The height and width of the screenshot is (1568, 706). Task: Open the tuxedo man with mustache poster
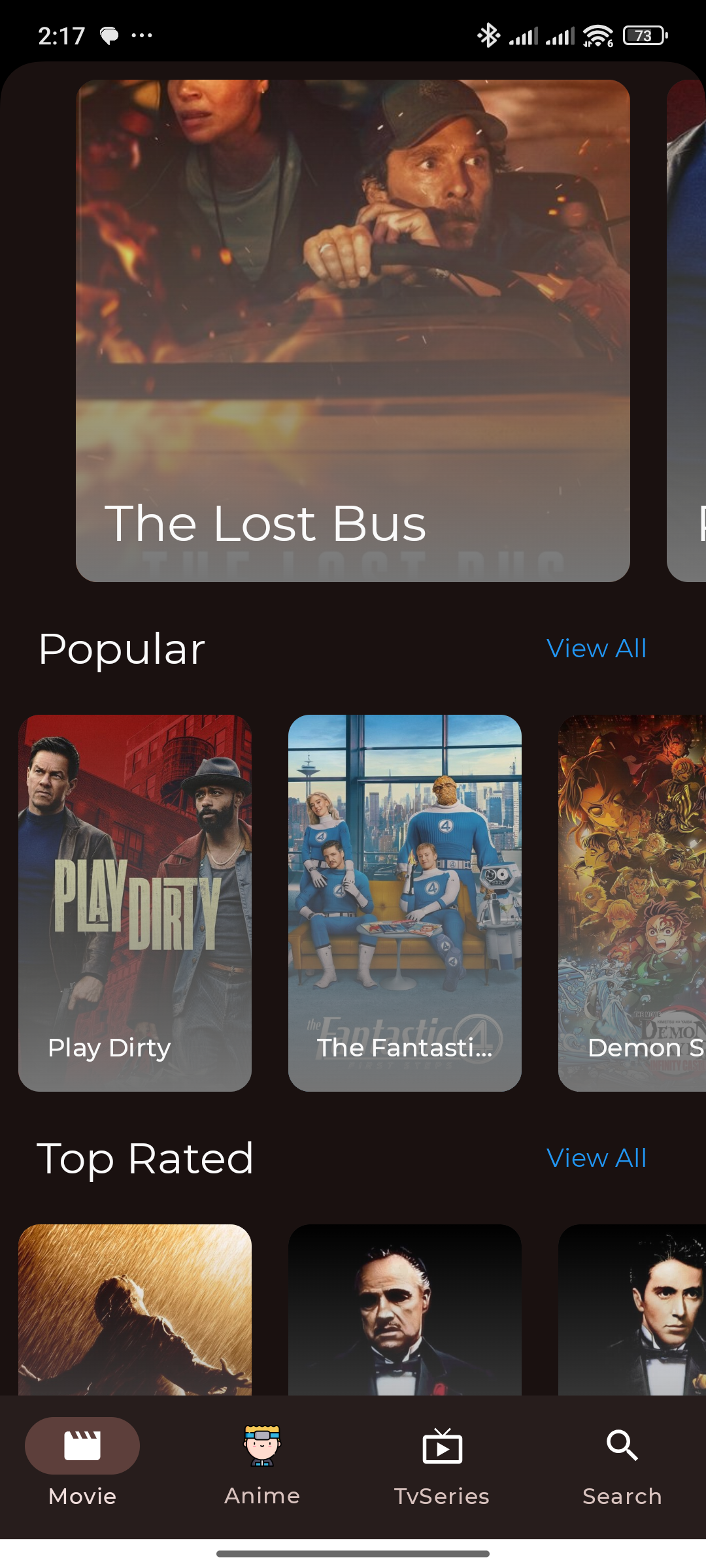pos(405,1309)
